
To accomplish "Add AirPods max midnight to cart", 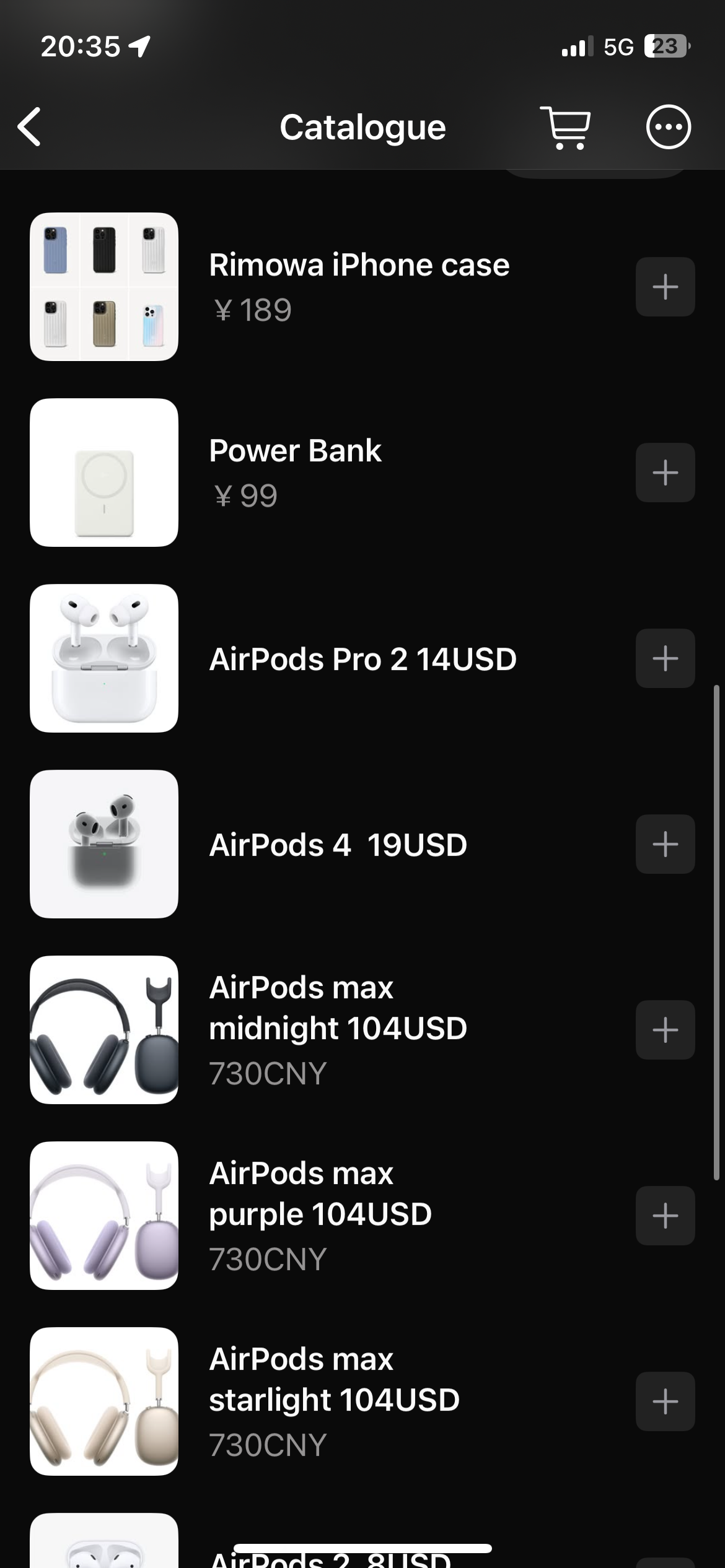I will click(665, 1029).
